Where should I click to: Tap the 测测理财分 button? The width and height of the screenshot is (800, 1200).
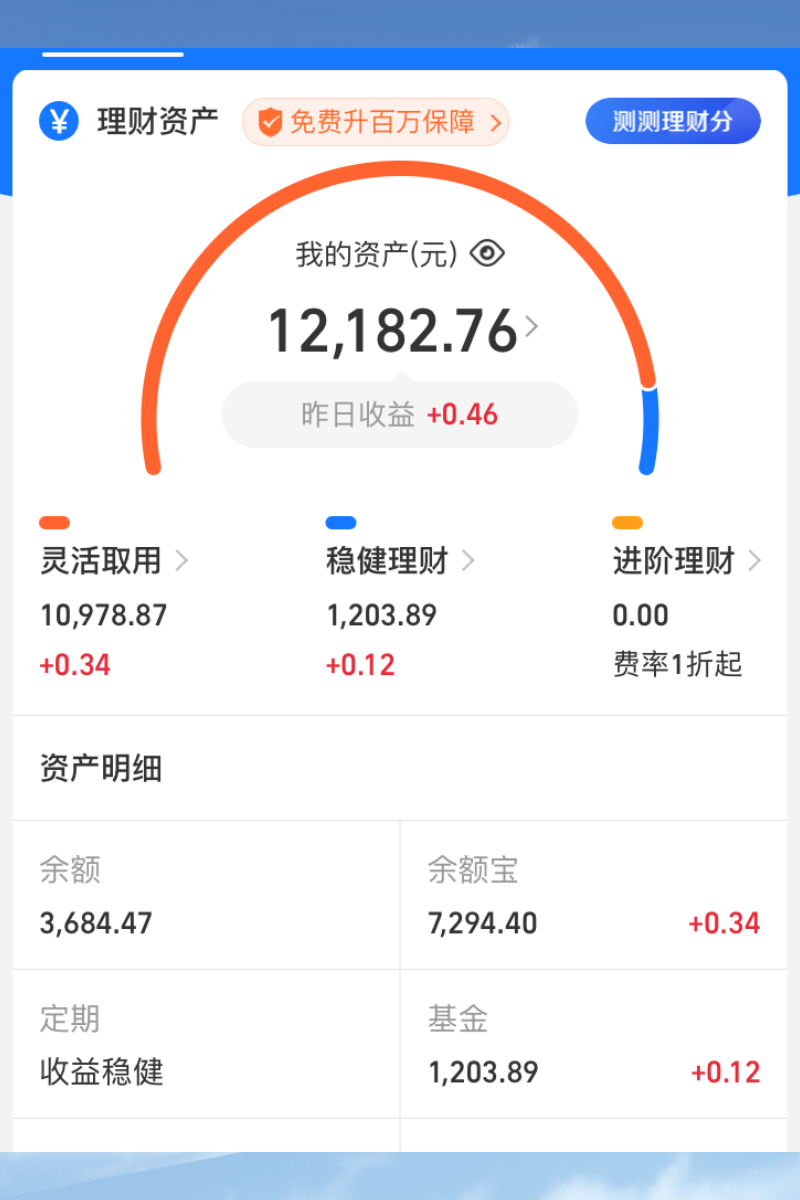pyautogui.click(x=671, y=121)
